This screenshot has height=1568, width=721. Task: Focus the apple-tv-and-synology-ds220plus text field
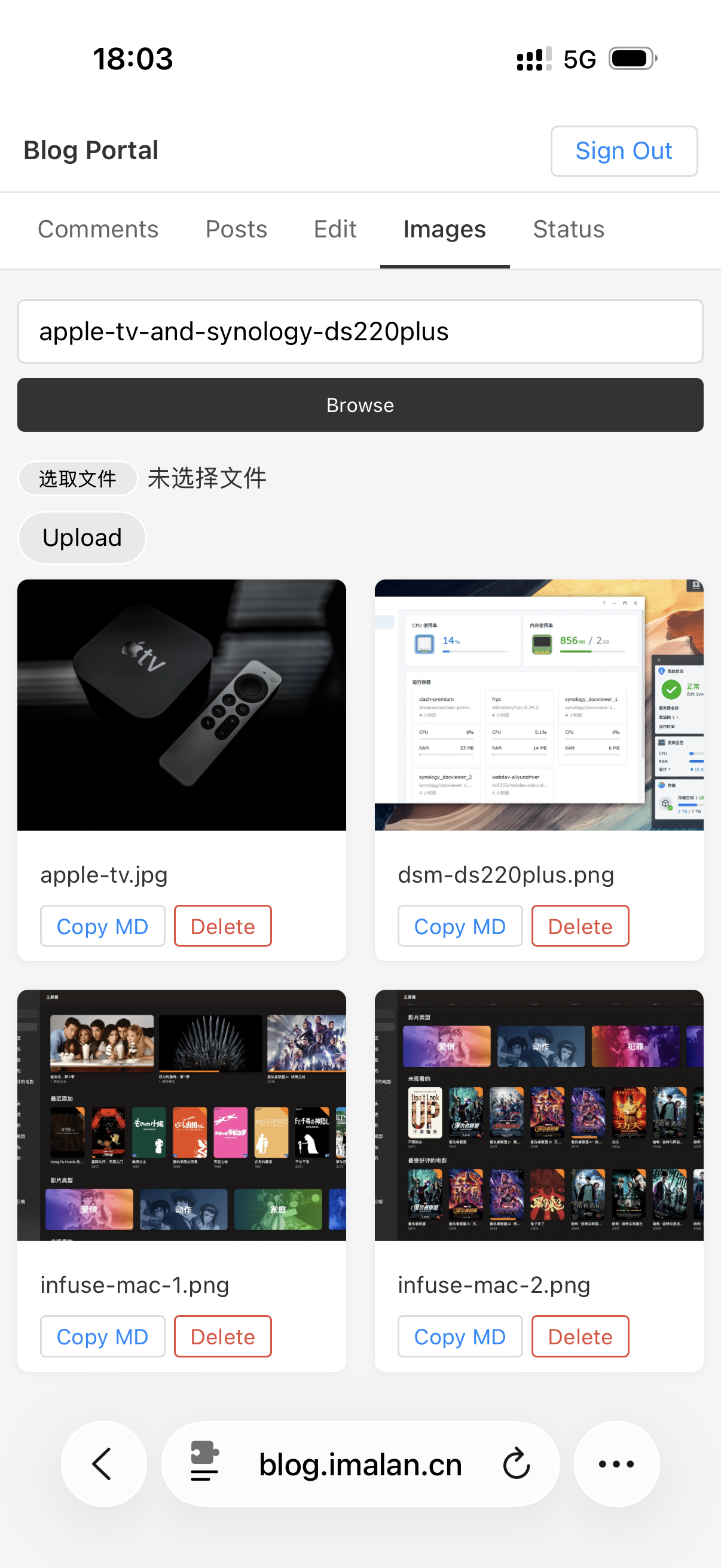click(360, 332)
